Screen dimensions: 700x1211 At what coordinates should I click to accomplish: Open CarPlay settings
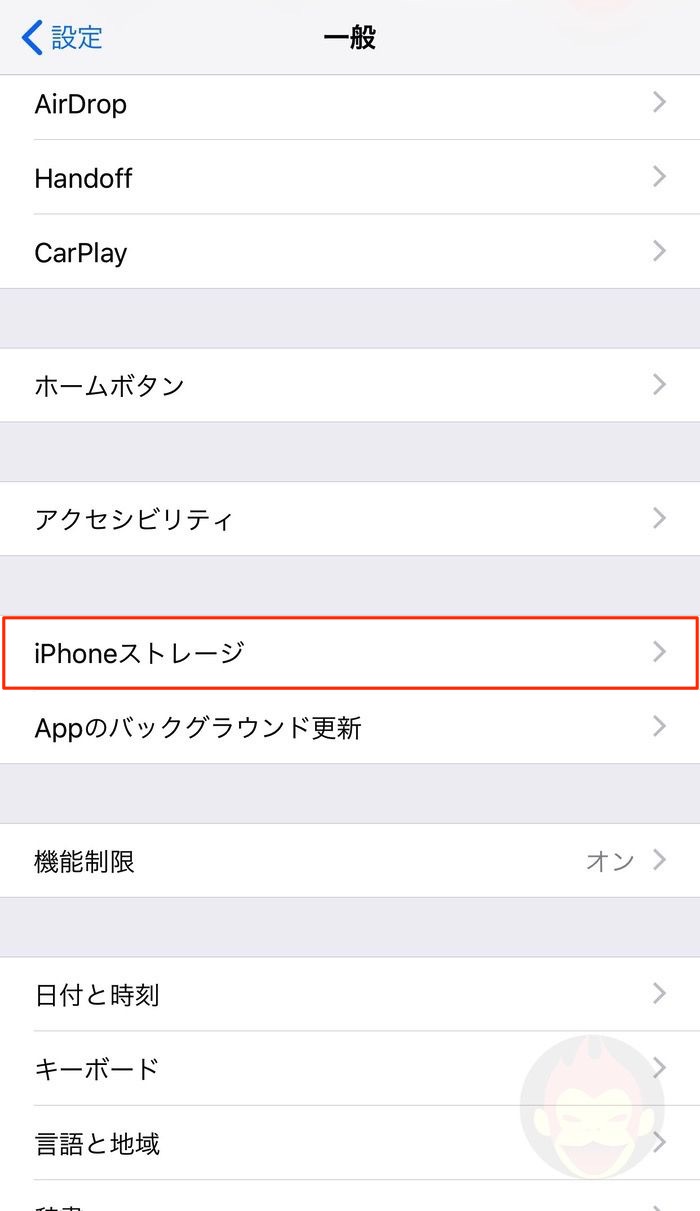(350, 252)
